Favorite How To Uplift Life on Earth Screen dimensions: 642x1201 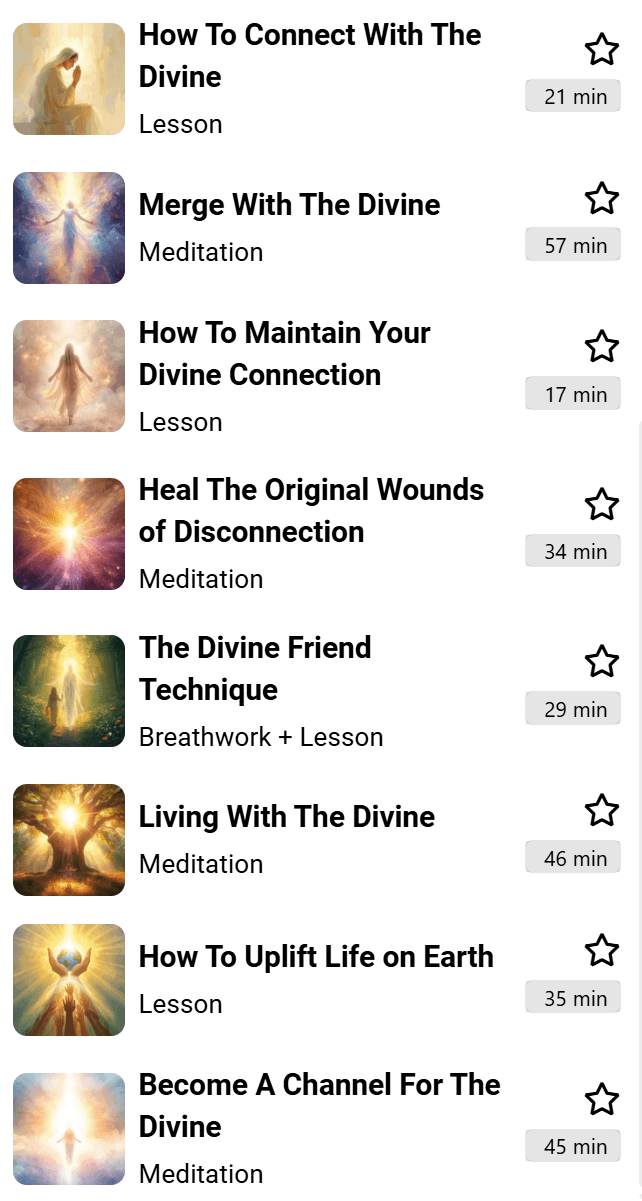click(601, 950)
